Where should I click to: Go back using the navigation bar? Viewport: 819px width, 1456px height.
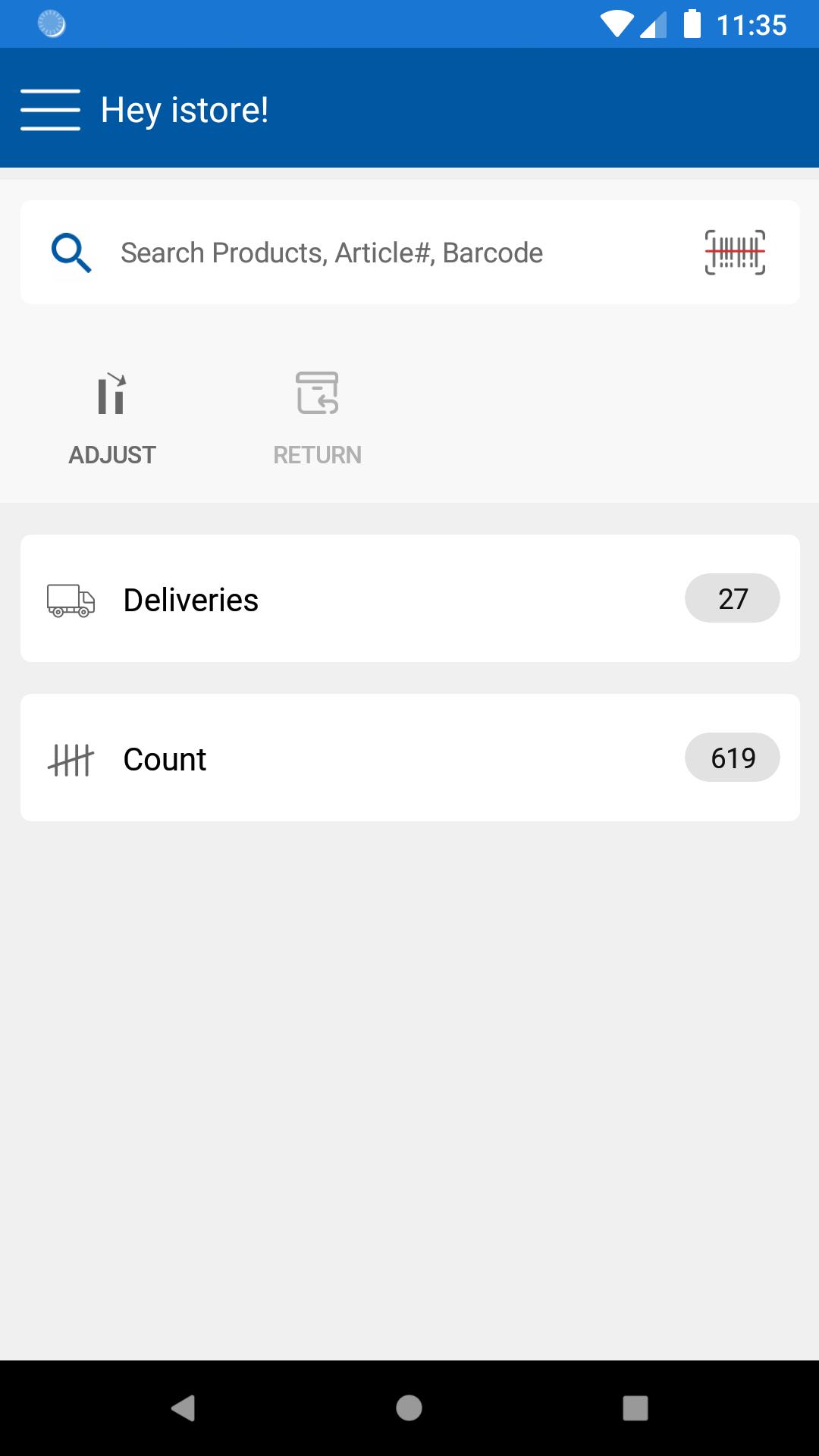(183, 1408)
